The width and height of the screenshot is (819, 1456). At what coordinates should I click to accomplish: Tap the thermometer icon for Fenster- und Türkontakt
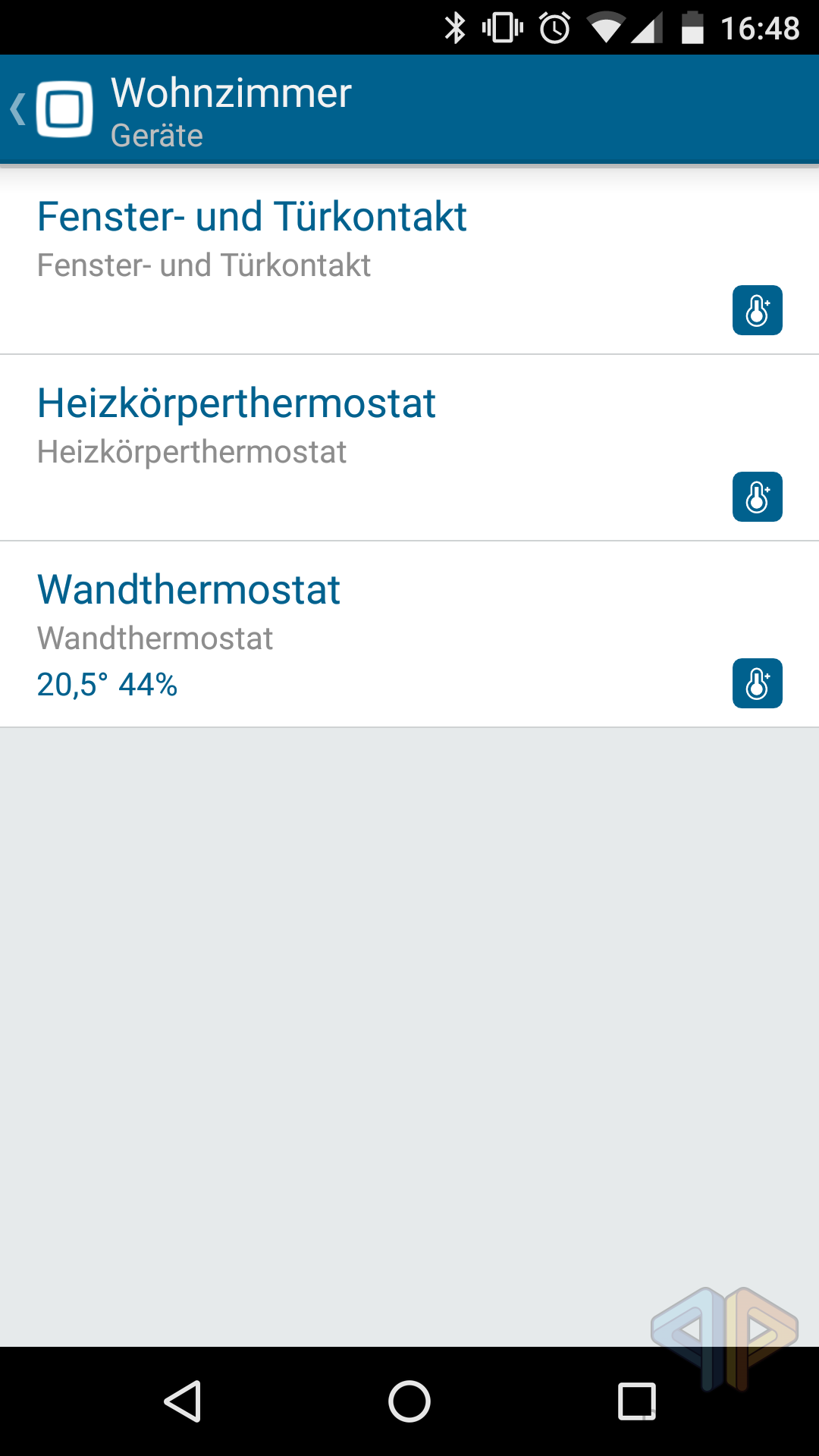click(x=757, y=310)
